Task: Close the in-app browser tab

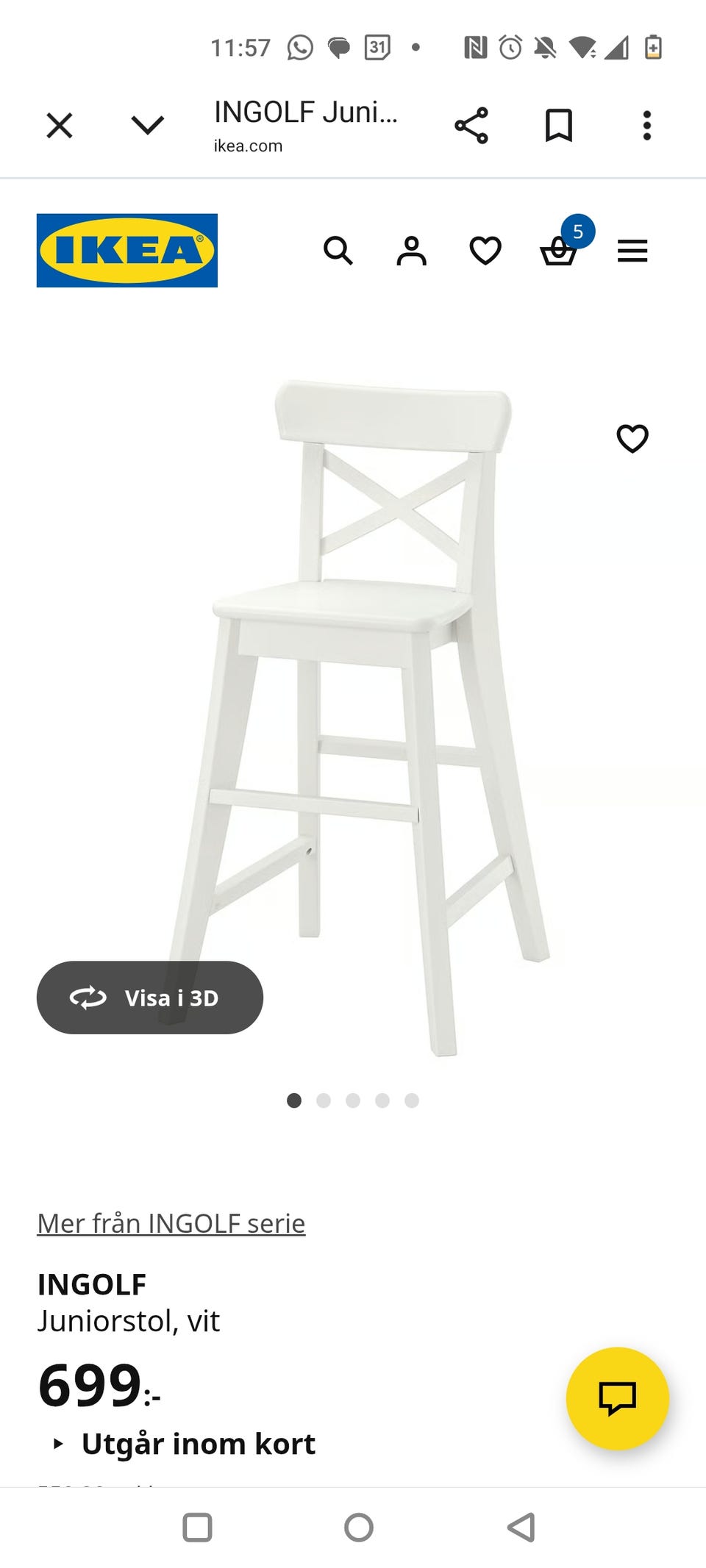Action: [60, 126]
